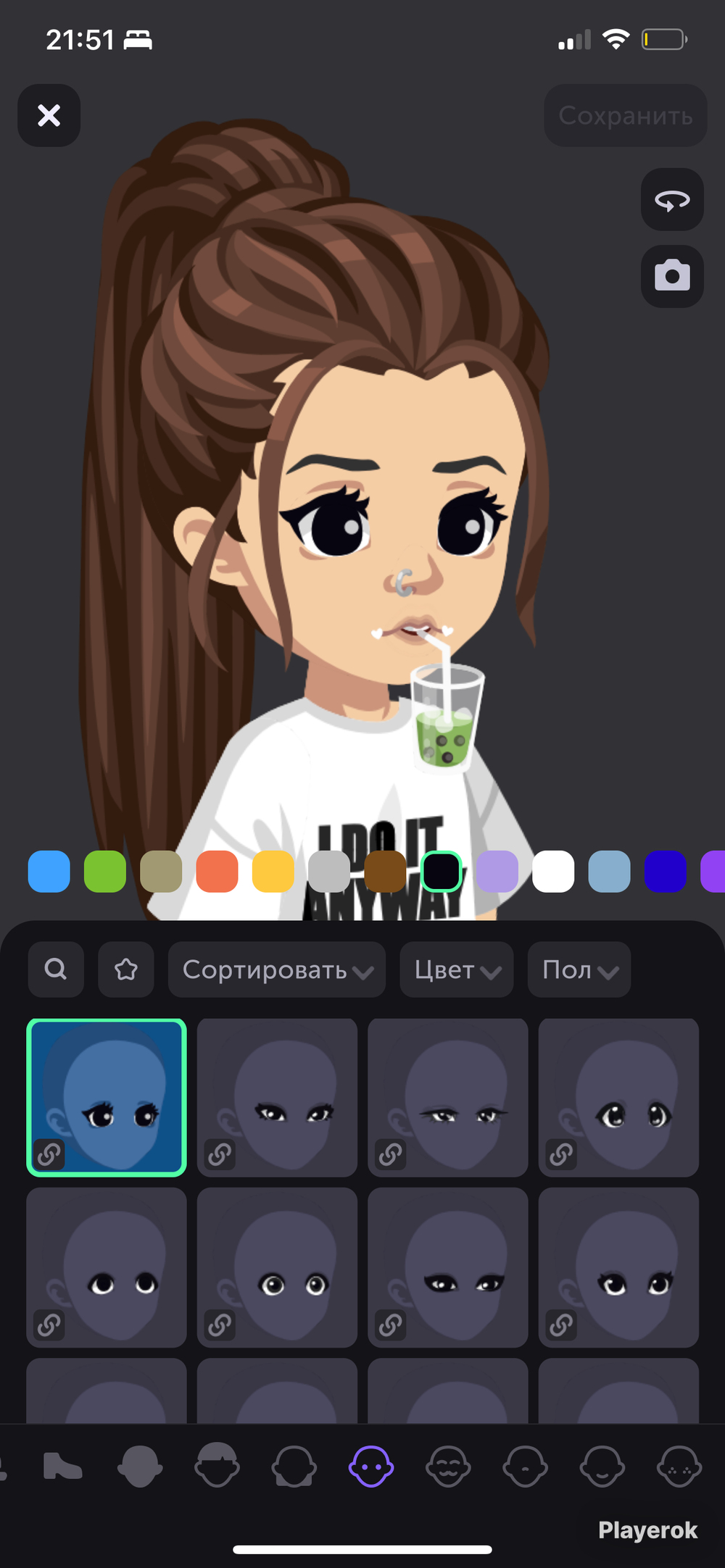Select the narrow squinting eyes thumbnail
The height and width of the screenshot is (1568, 725).
tap(447, 1097)
